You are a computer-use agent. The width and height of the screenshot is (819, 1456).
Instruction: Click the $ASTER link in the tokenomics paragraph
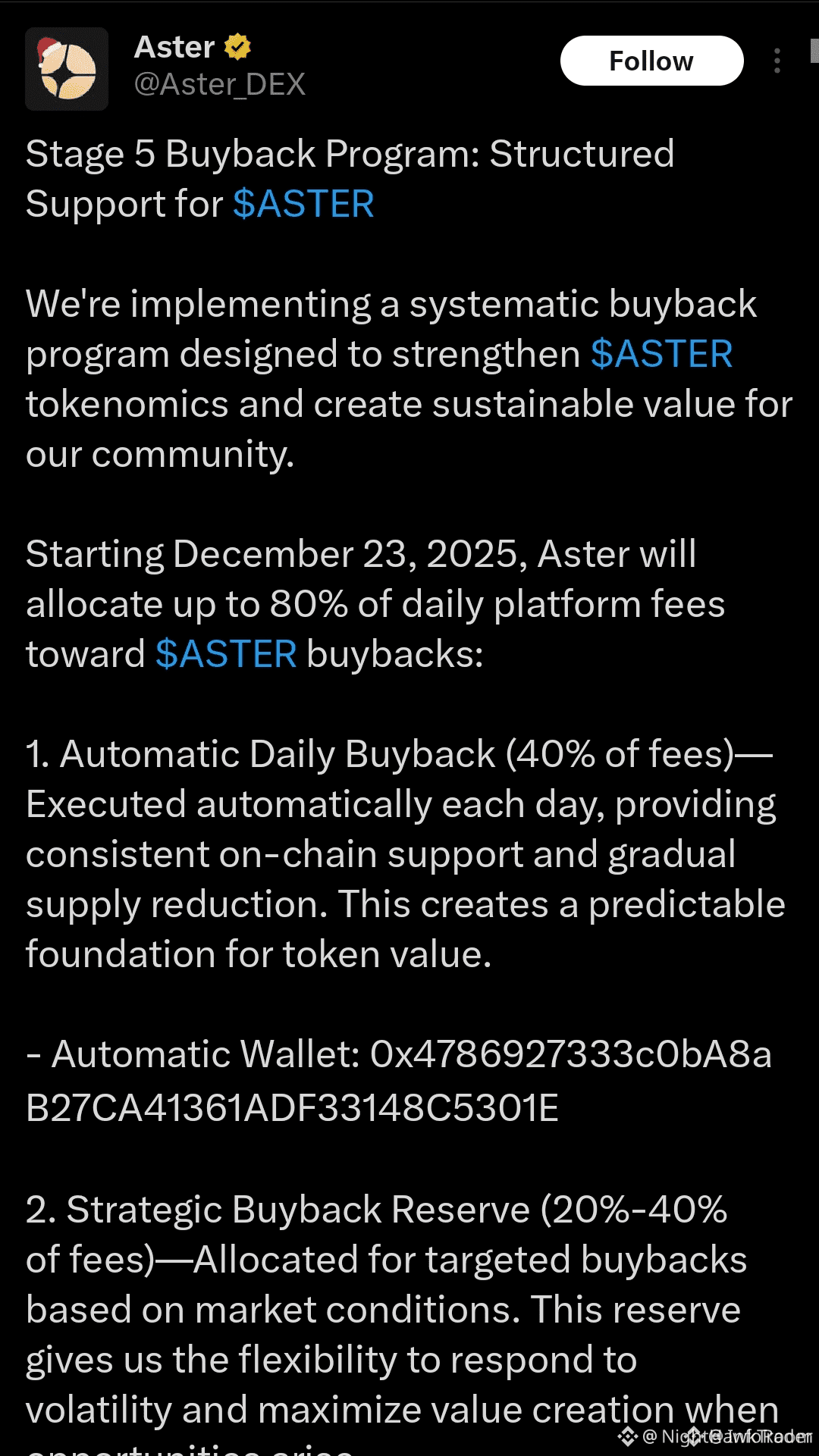click(662, 353)
